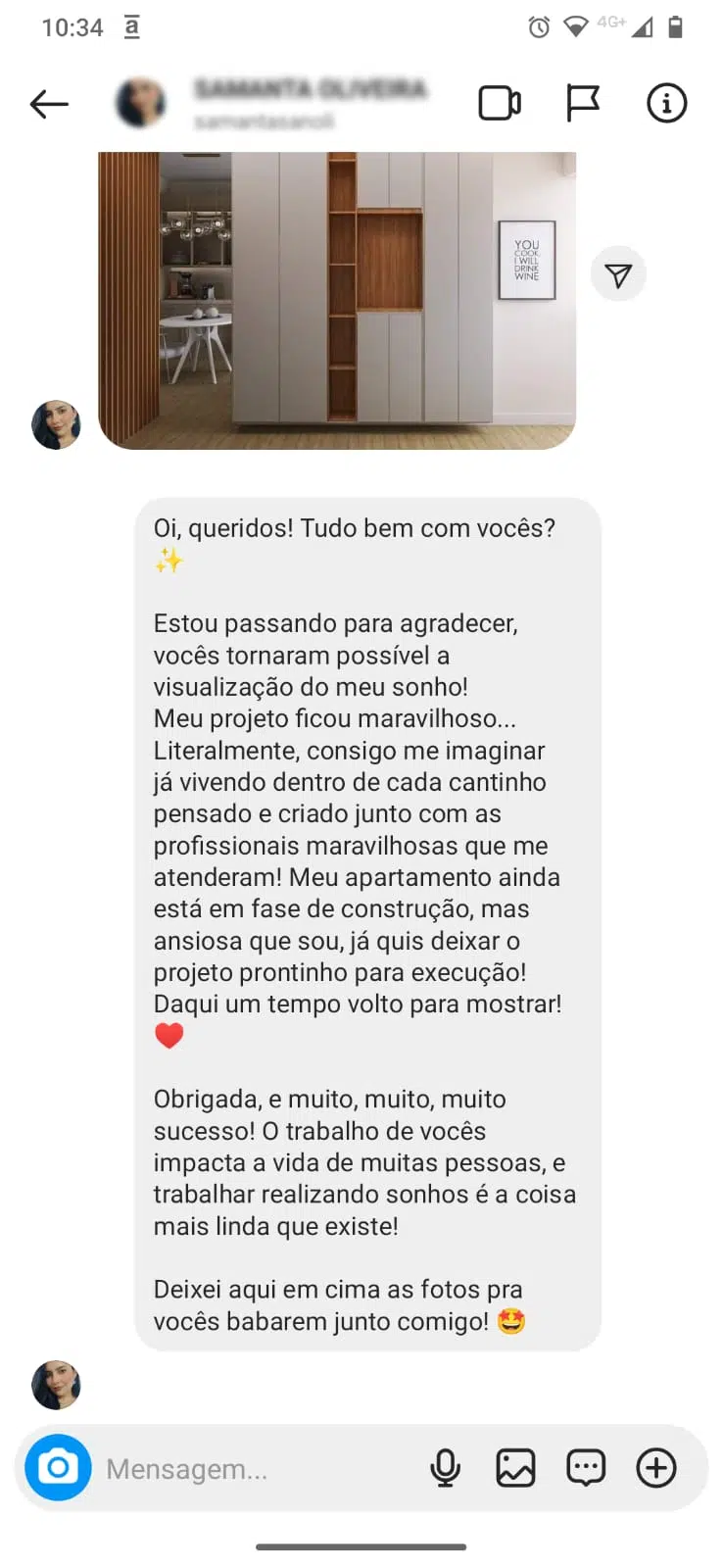Attach a photo from gallery
The image size is (723, 1568).
(x=515, y=1468)
